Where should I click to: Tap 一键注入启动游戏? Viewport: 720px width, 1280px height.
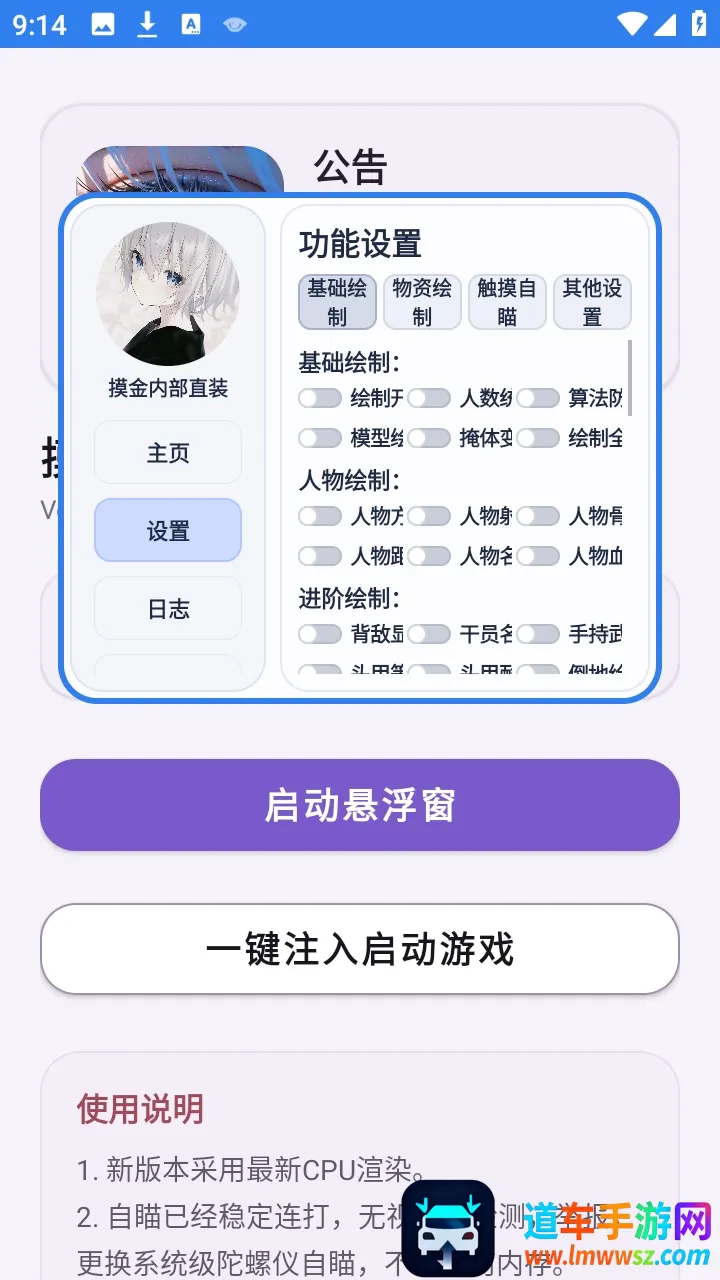pos(360,949)
